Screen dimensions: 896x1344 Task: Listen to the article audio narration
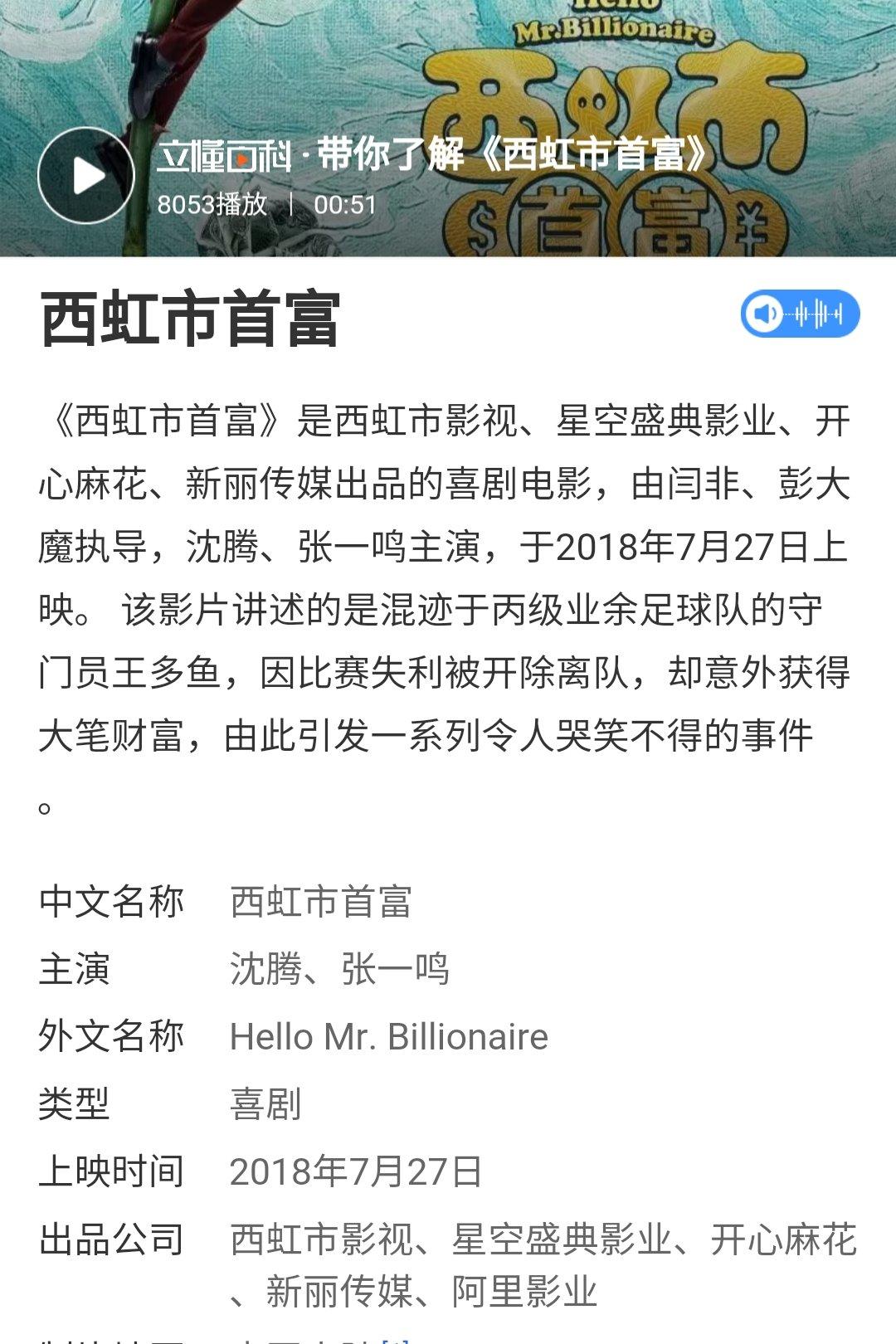pyautogui.click(x=799, y=314)
